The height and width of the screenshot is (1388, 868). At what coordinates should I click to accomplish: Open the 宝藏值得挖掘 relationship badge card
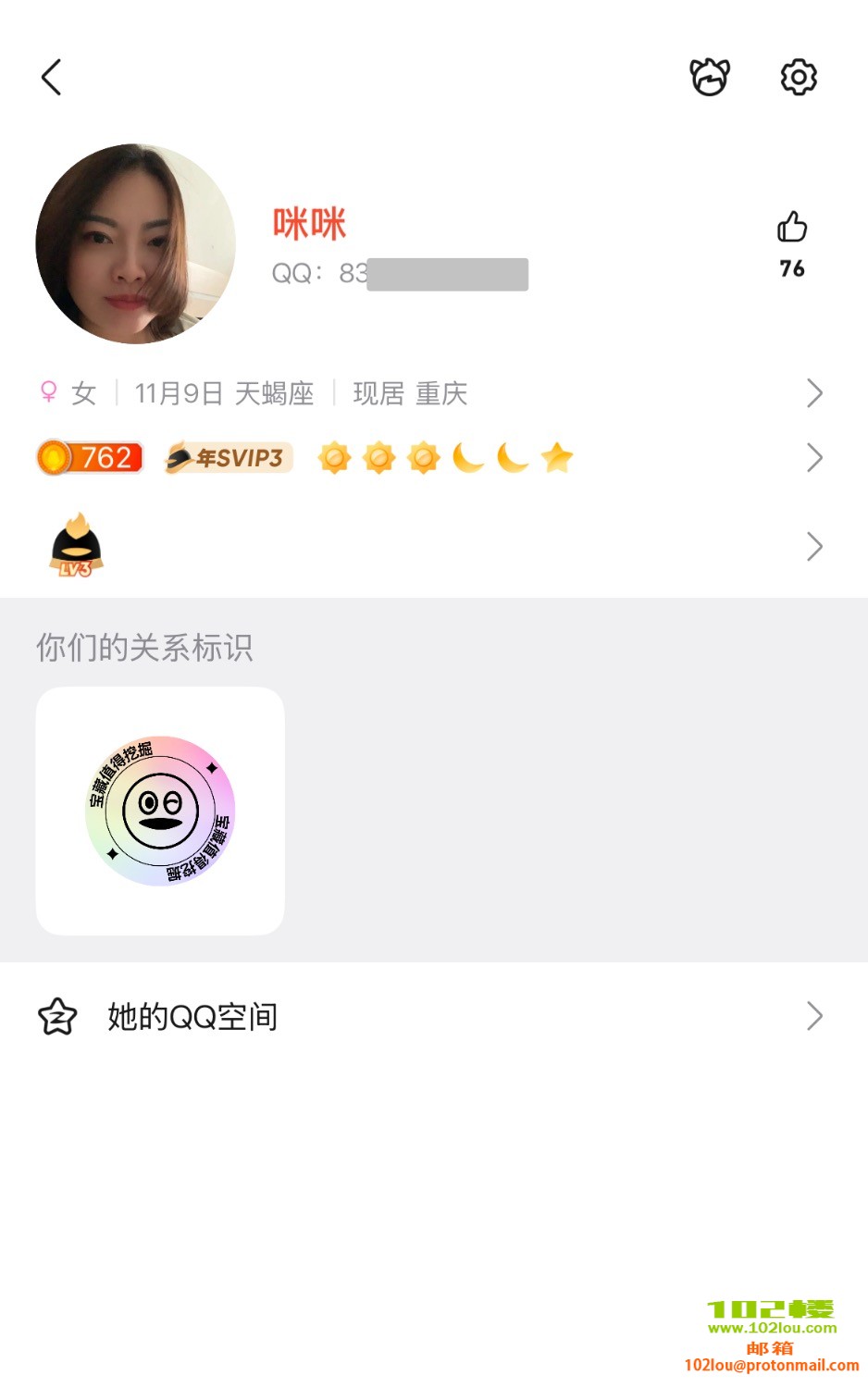click(x=160, y=811)
